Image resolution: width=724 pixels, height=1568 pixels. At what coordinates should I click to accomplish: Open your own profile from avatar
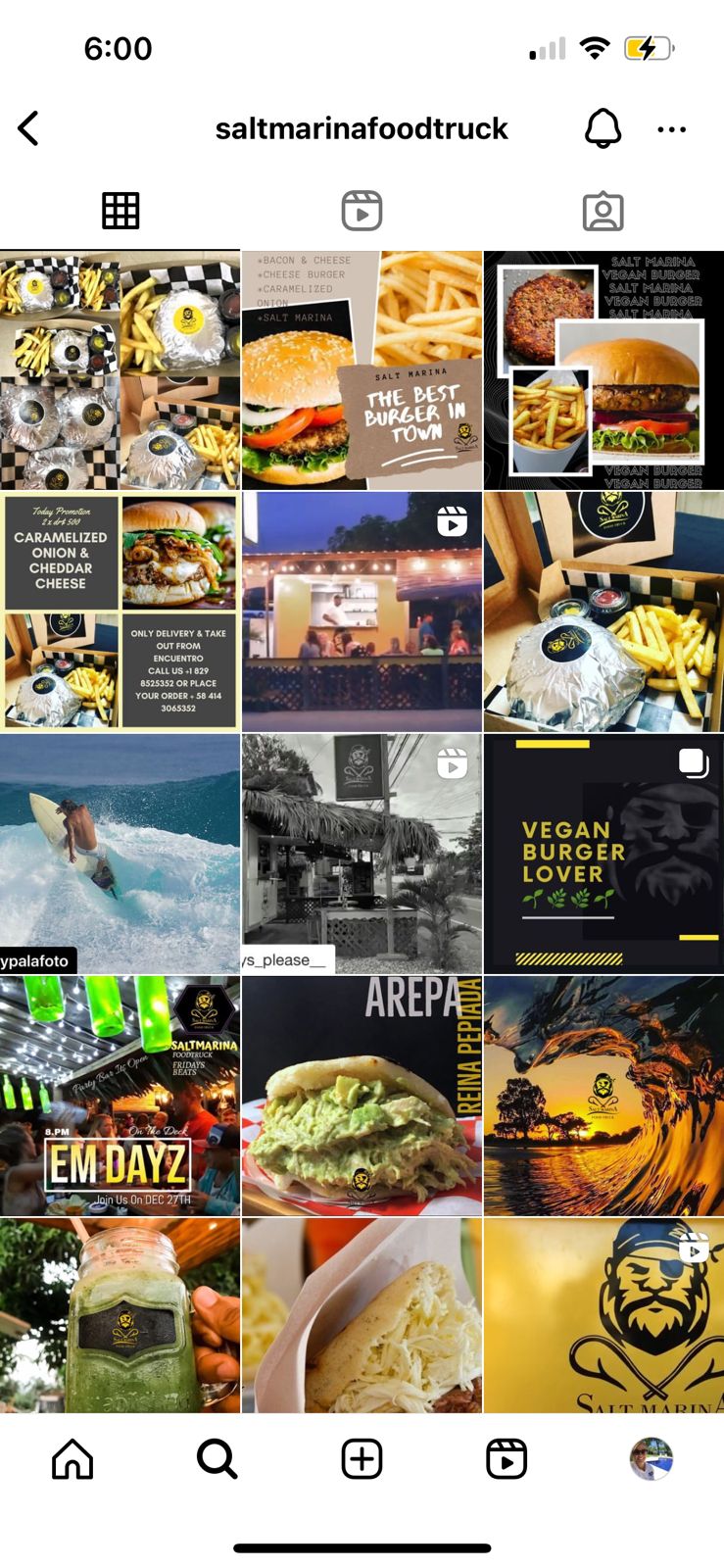click(651, 1459)
